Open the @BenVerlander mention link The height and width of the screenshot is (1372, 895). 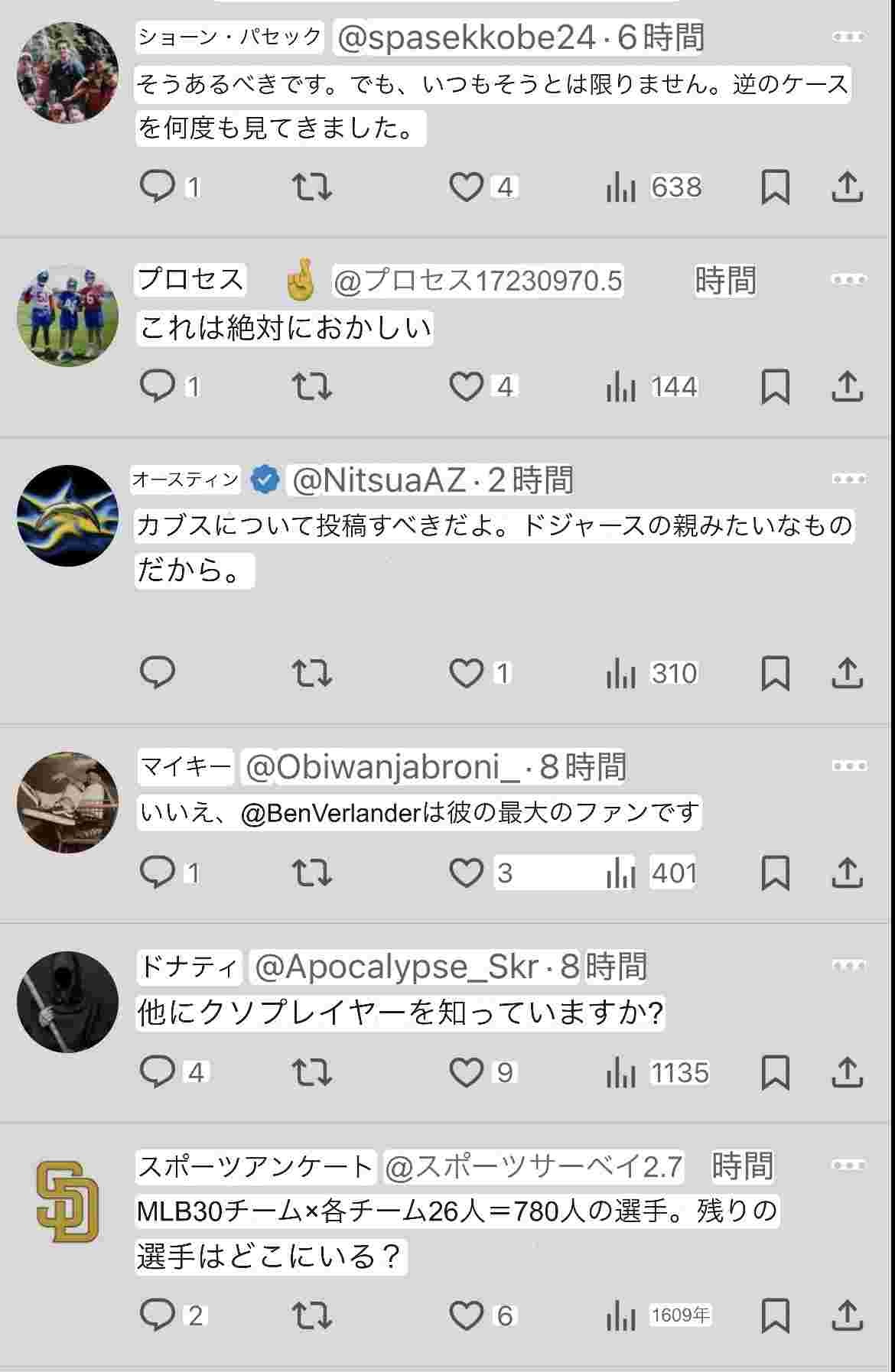330,813
